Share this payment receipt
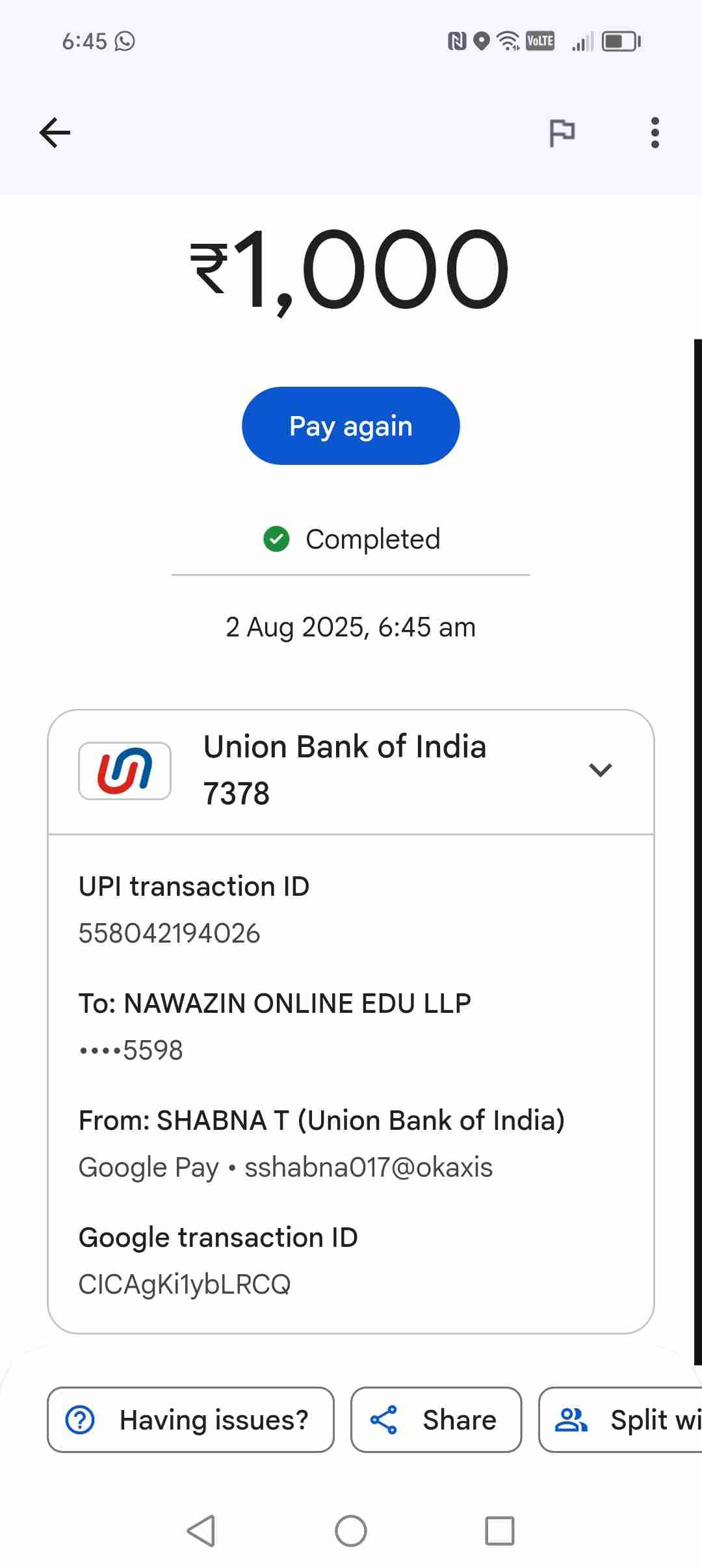The height and width of the screenshot is (1568, 702). [435, 1420]
